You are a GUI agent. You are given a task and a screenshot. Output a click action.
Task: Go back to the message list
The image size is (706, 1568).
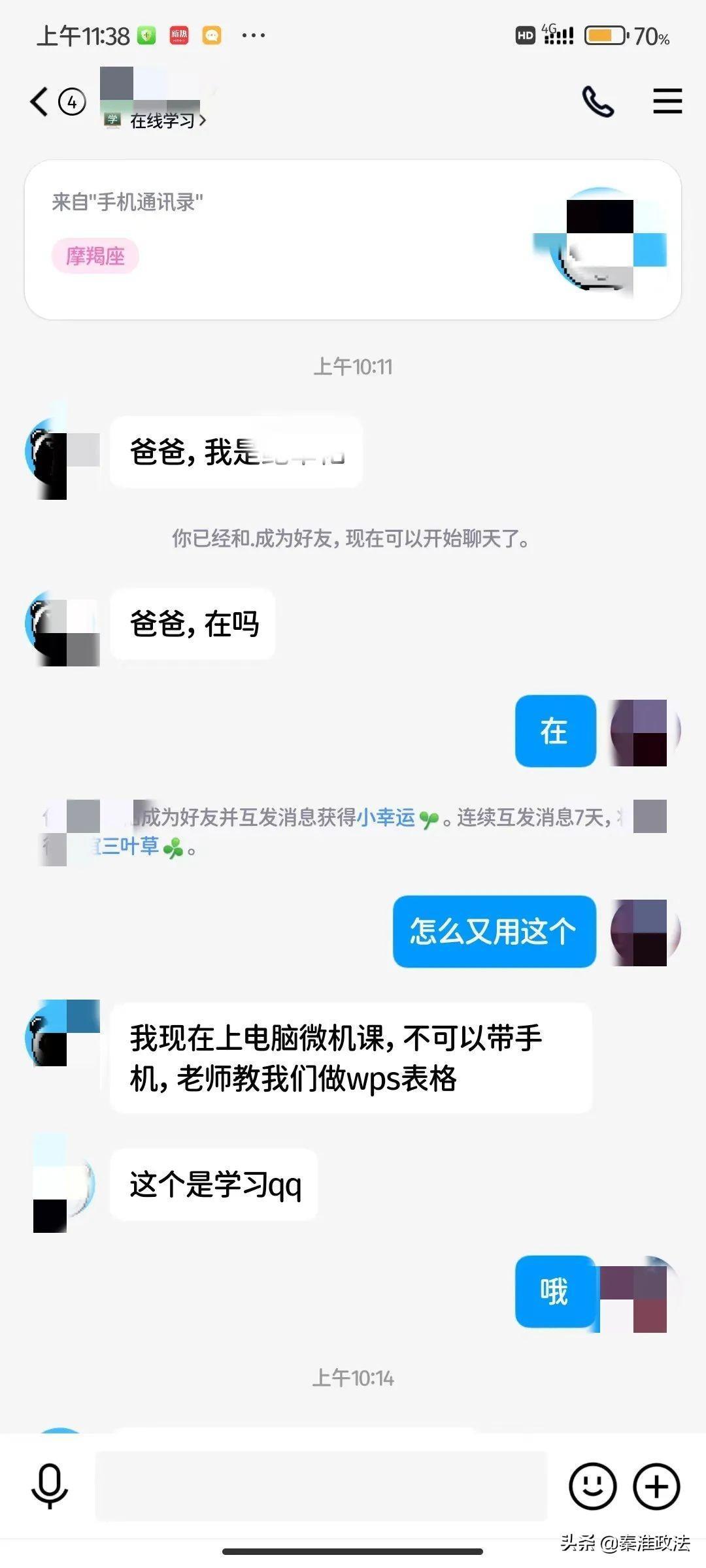(40, 102)
